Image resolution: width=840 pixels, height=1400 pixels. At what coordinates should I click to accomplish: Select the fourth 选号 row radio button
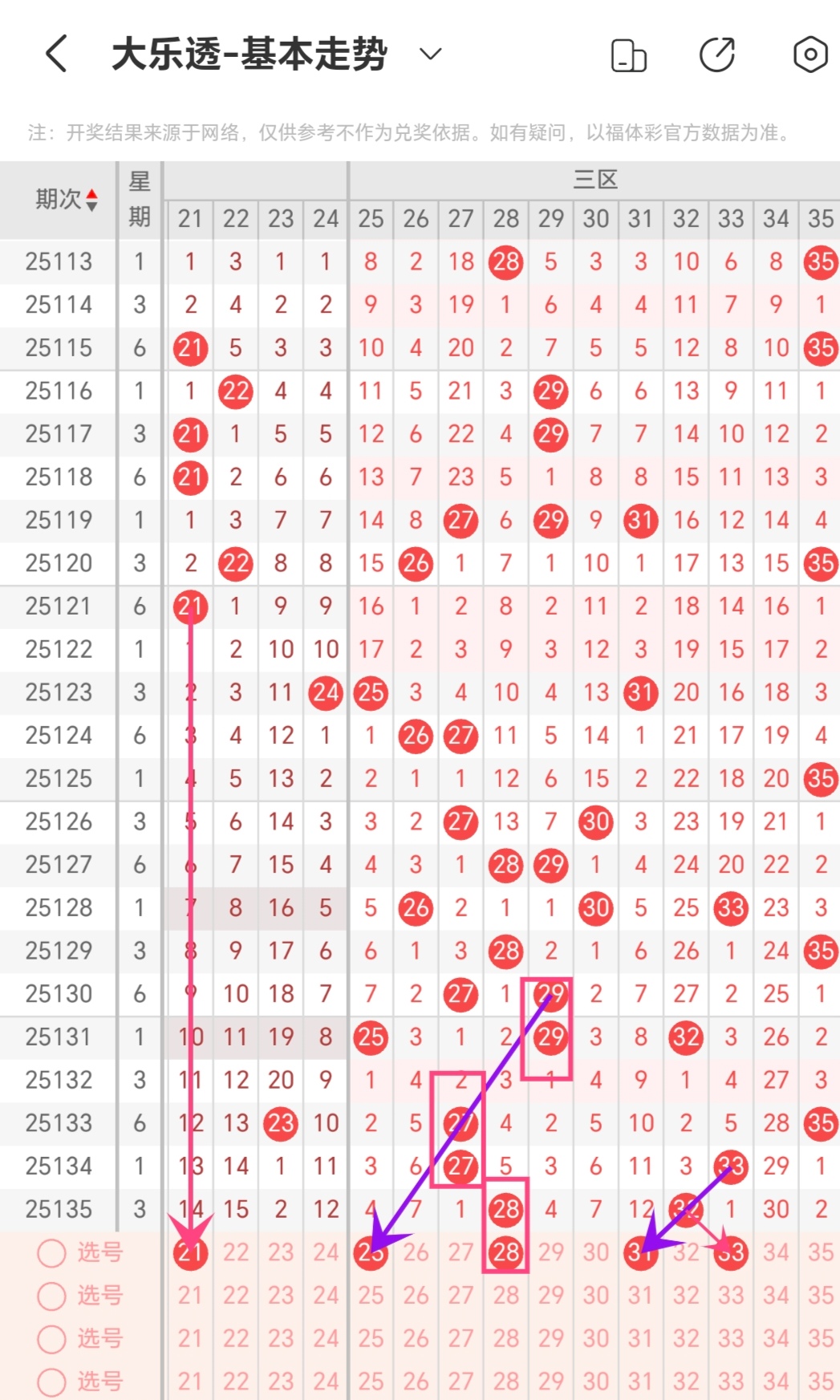(51, 1382)
